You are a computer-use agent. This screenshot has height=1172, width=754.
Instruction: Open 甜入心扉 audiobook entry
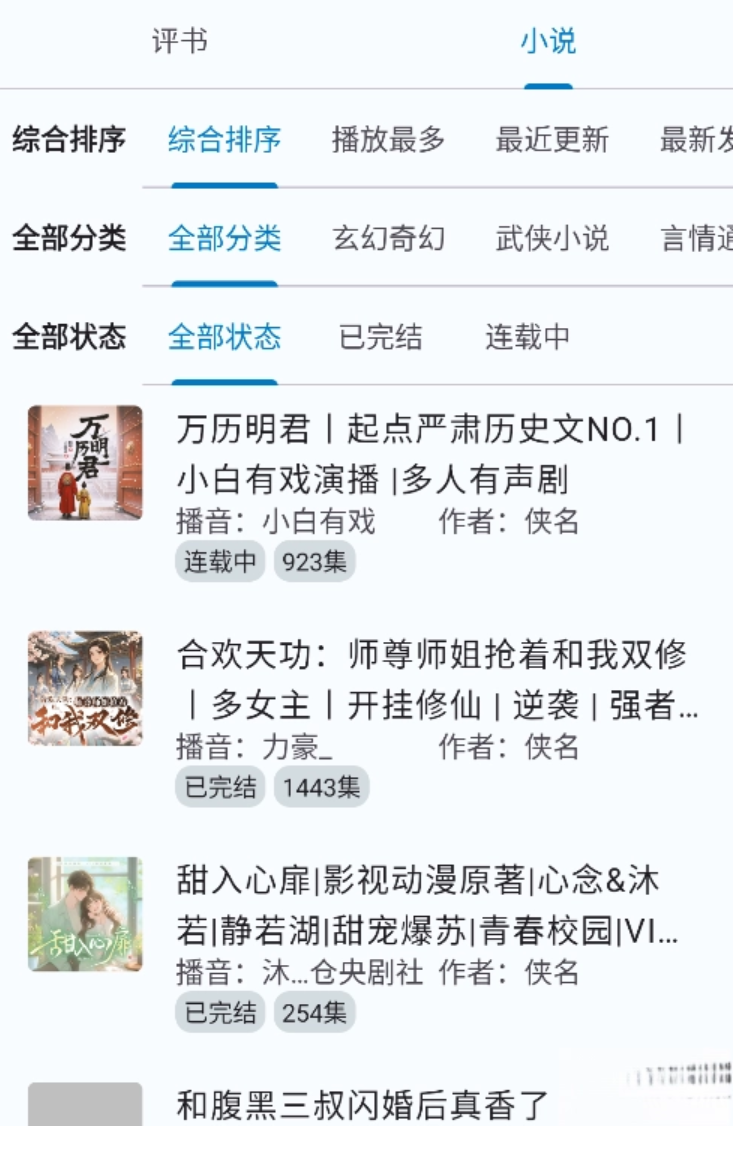pos(430,906)
